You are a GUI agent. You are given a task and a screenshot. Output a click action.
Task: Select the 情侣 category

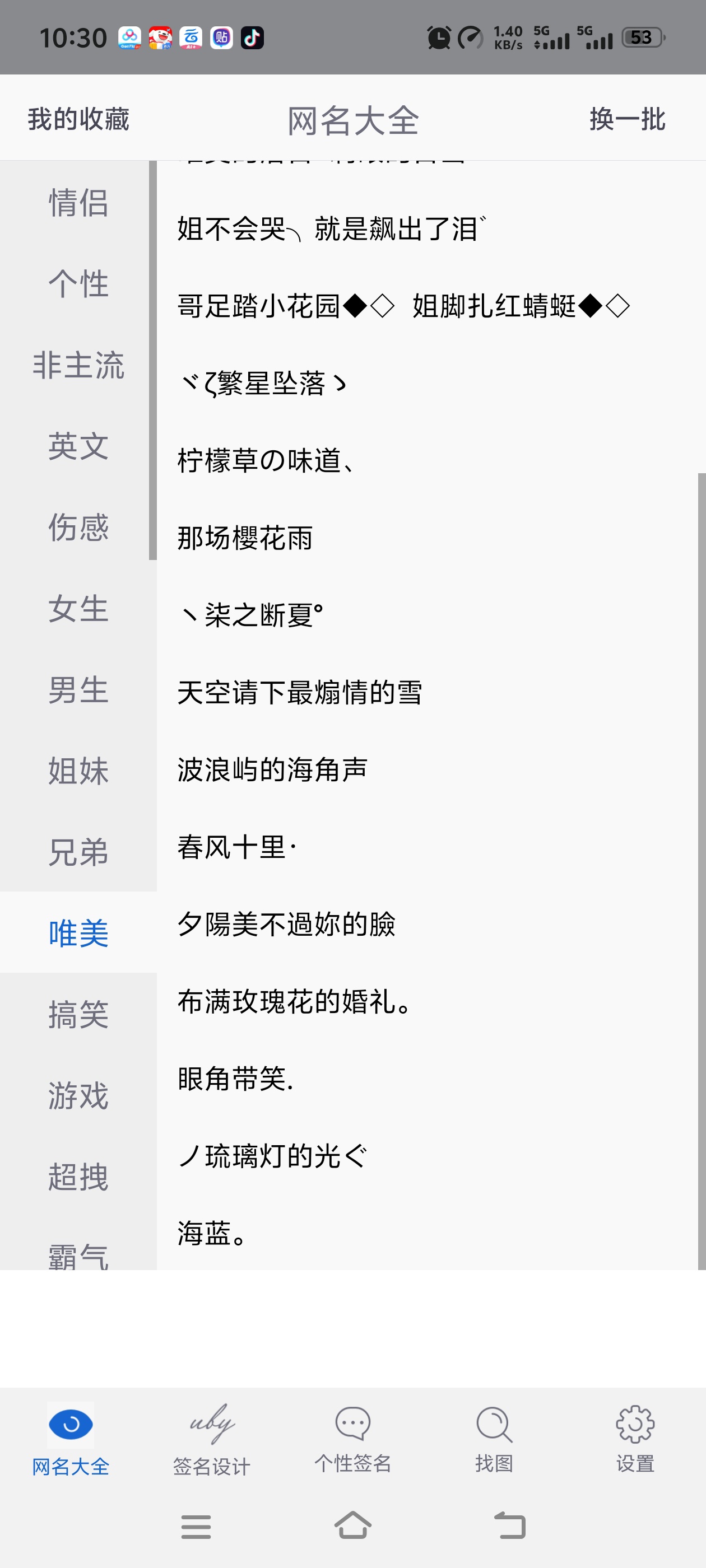pos(78,202)
